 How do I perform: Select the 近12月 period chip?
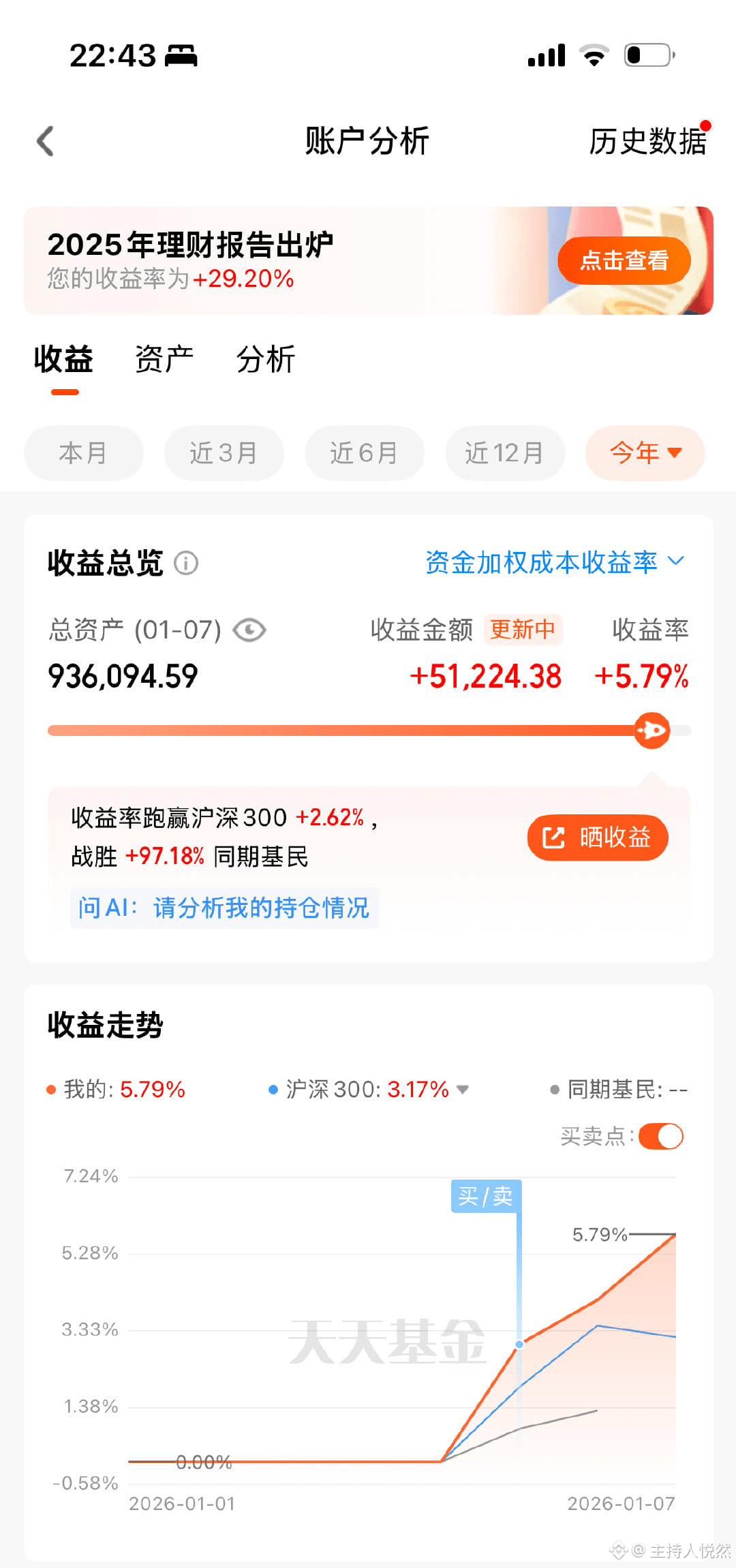pos(504,453)
